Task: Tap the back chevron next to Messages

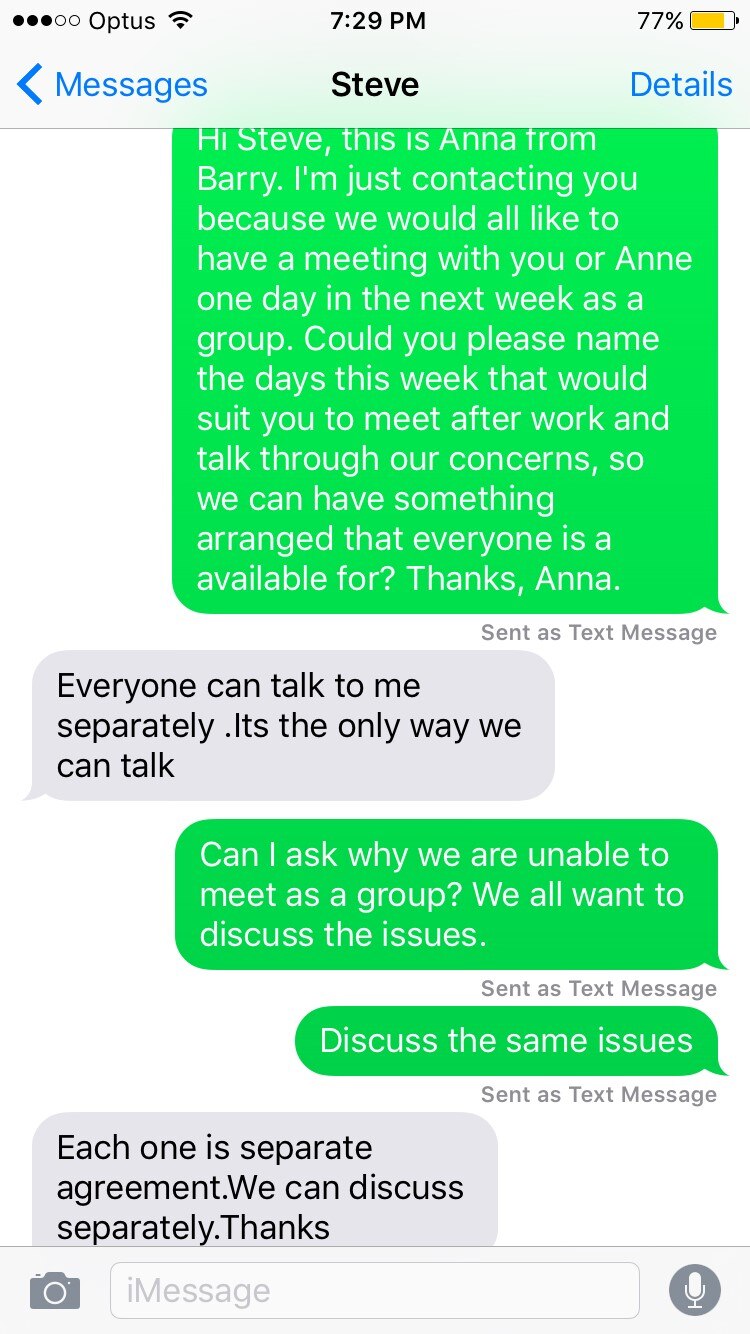Action: (27, 84)
